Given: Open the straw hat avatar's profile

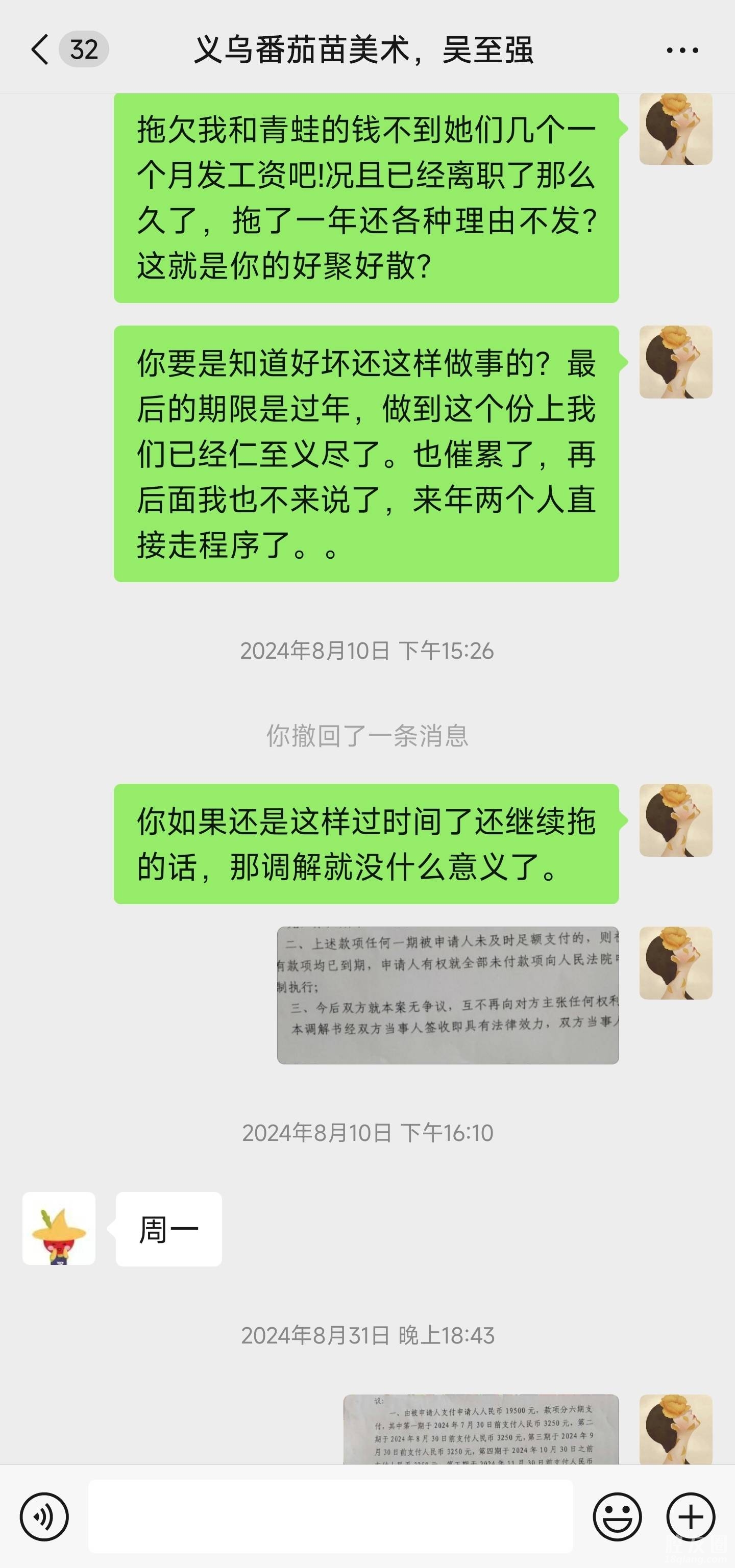Looking at the screenshot, I should coord(59,1228).
